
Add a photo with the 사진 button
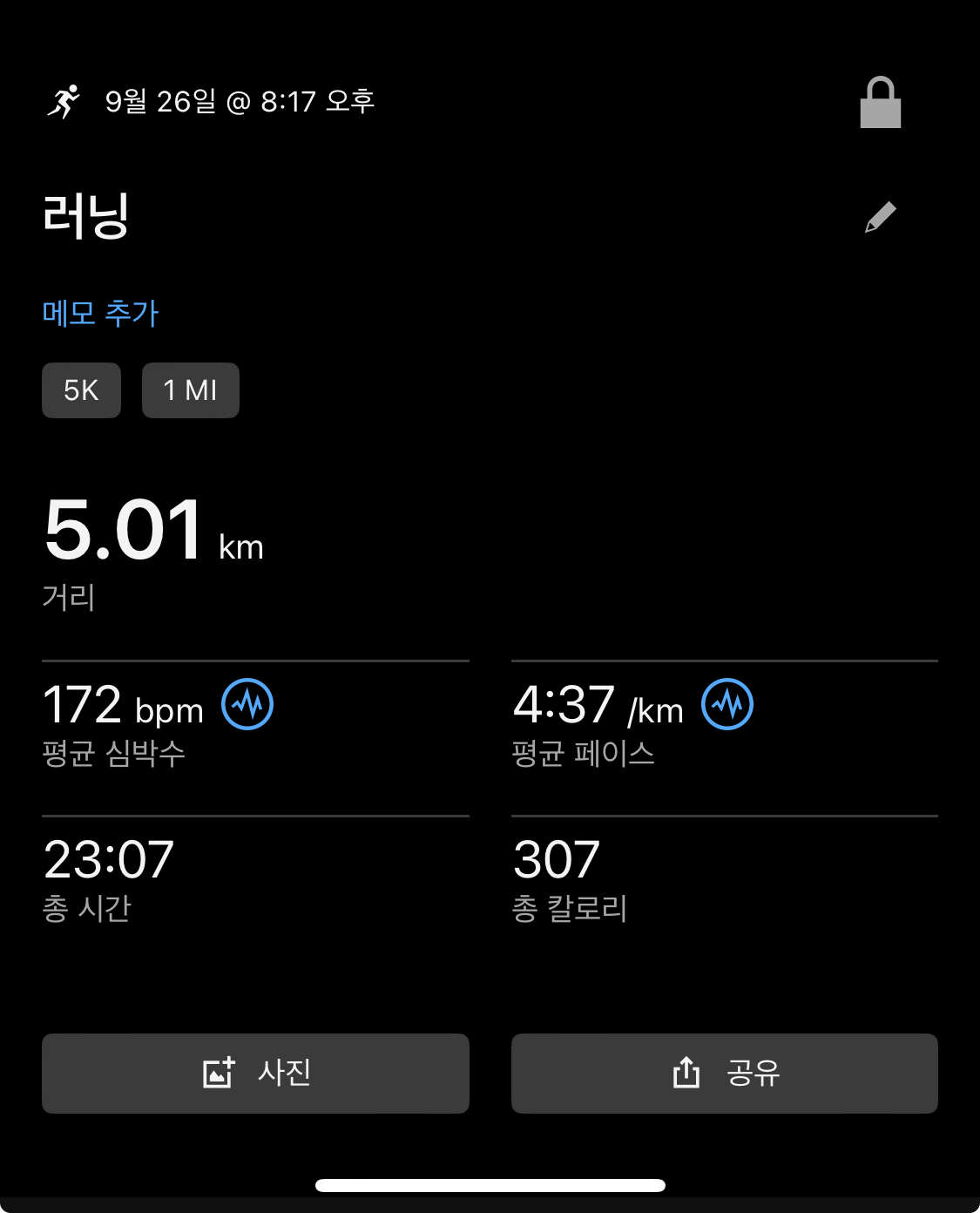coord(255,1073)
